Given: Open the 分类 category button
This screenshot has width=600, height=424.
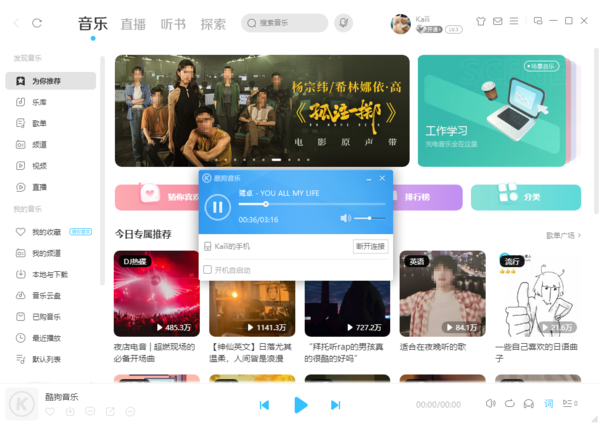Looking at the screenshot, I should [525, 197].
